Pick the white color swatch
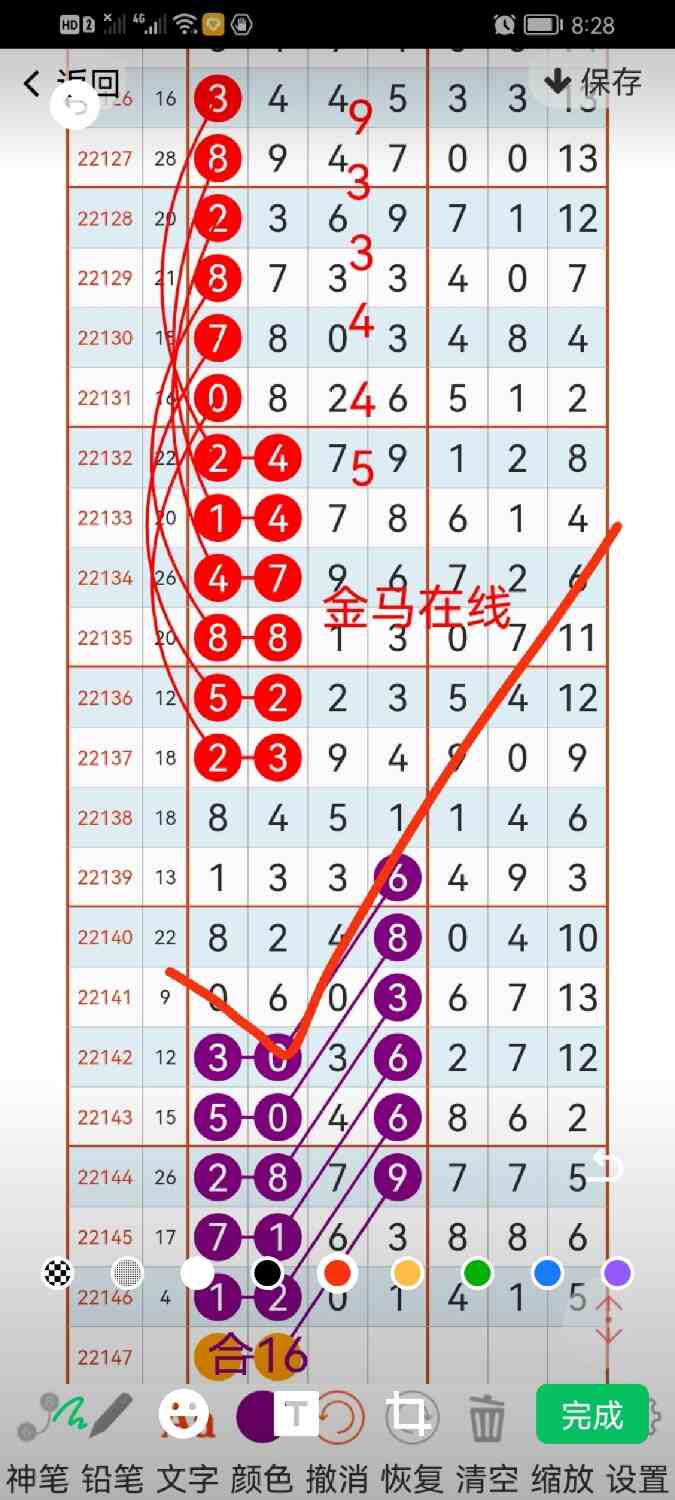 pyautogui.click(x=197, y=1273)
